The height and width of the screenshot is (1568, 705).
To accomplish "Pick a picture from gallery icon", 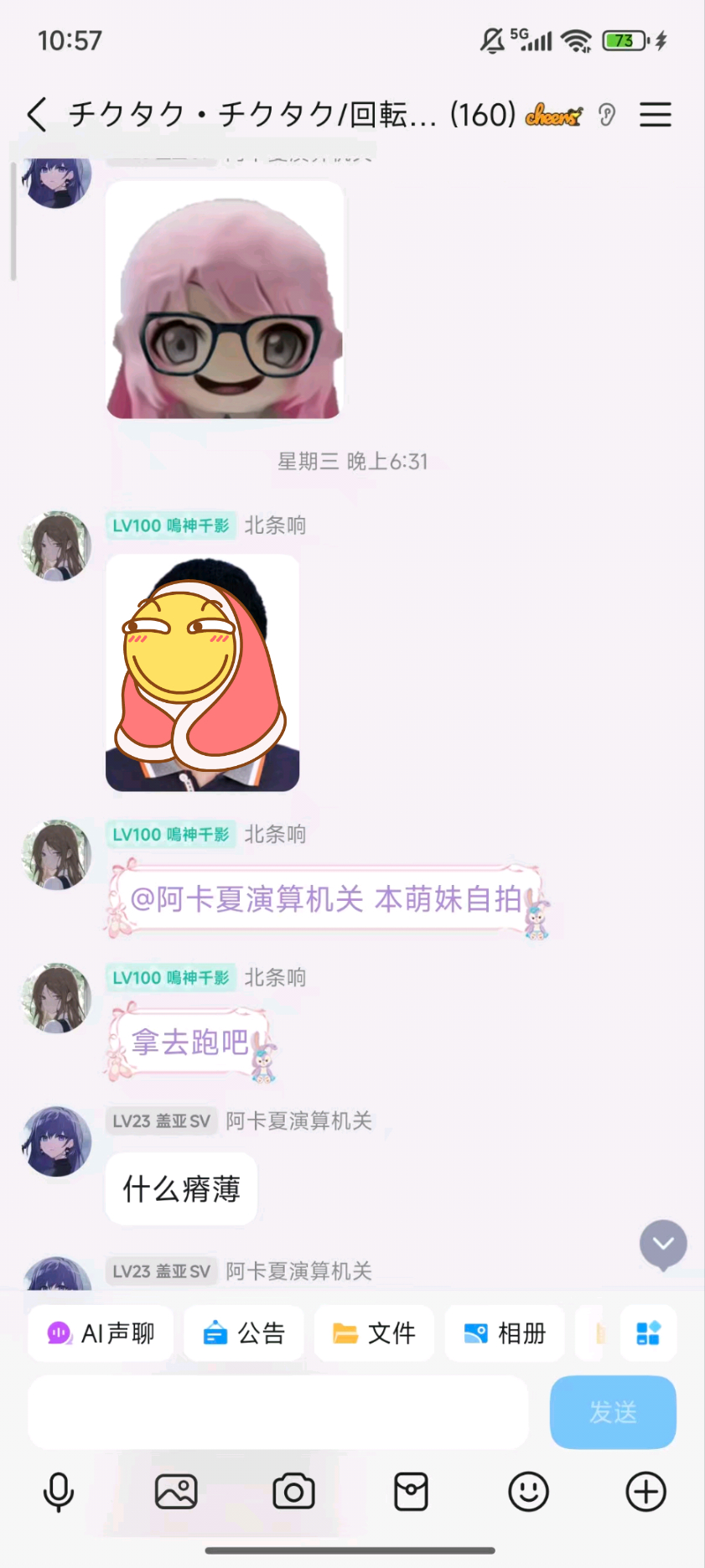I will pos(176,1492).
